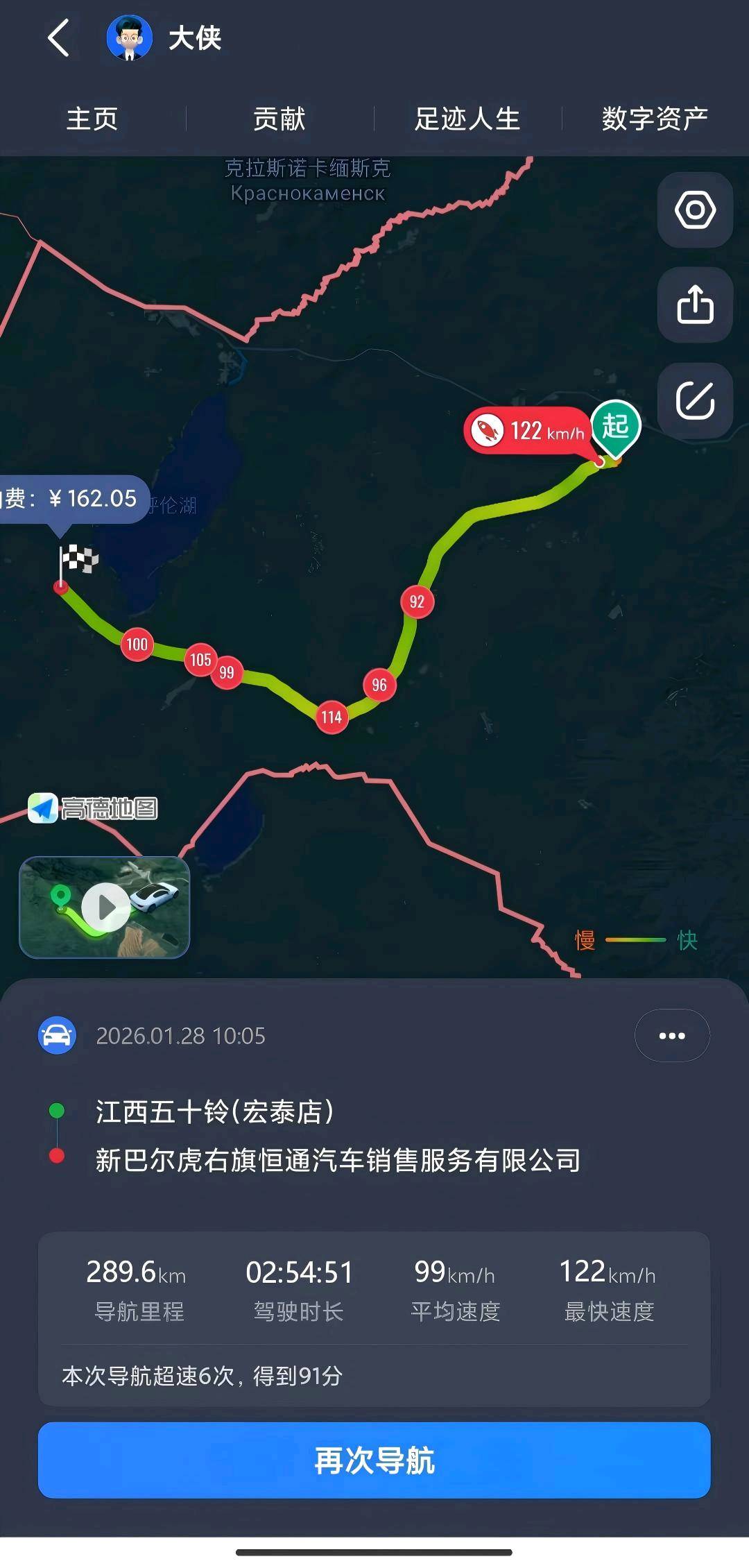Open 大侠's profile avatar
Screen dimensions: 749x1568
click(x=129, y=37)
